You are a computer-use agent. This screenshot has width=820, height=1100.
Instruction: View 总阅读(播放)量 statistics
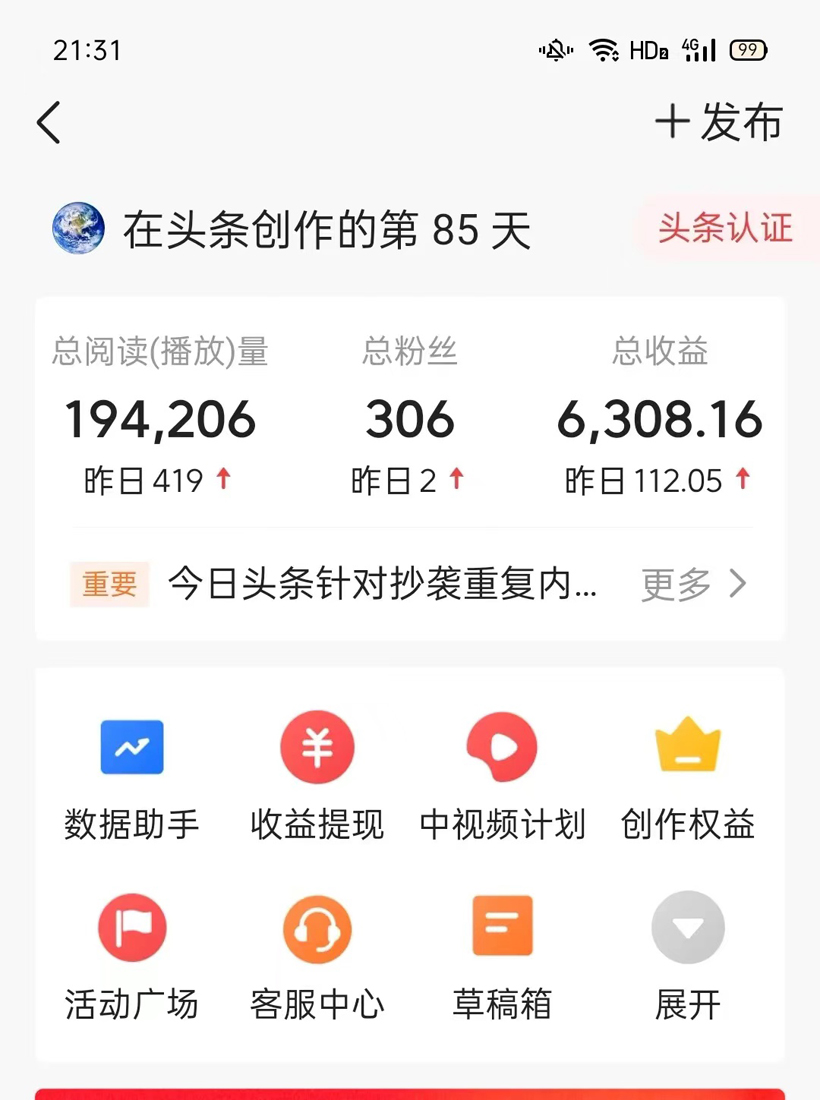coord(160,419)
